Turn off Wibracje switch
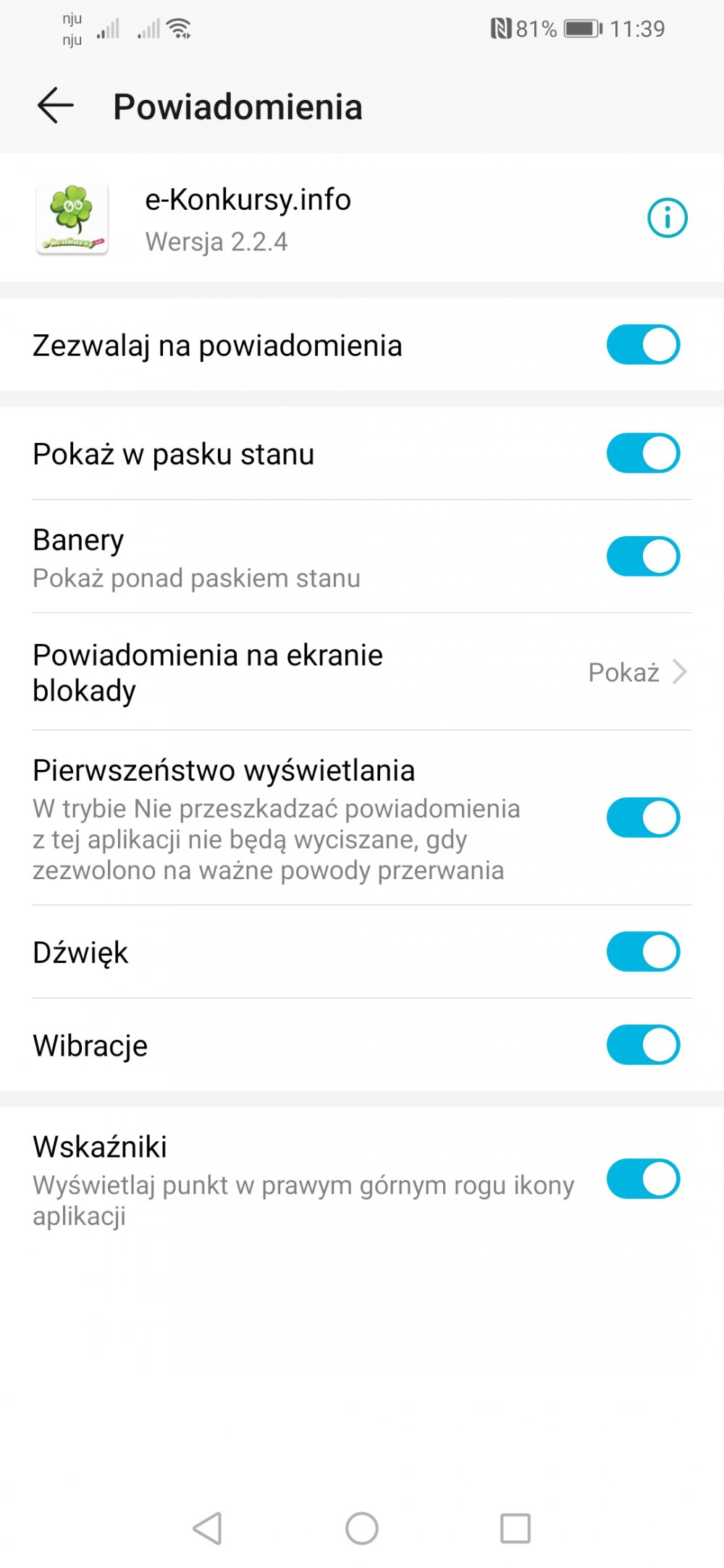724x1568 pixels. point(643,1045)
